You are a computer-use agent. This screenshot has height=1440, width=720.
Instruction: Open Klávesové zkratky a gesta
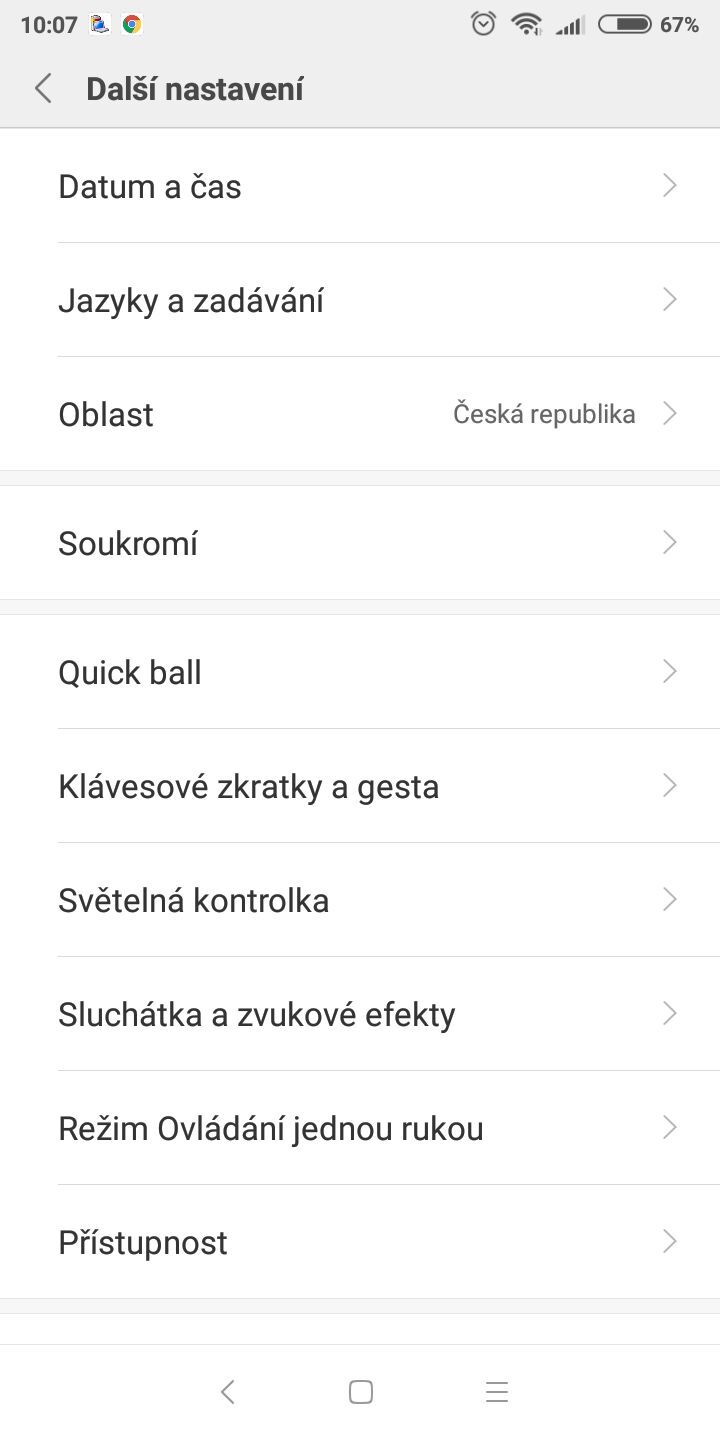360,786
